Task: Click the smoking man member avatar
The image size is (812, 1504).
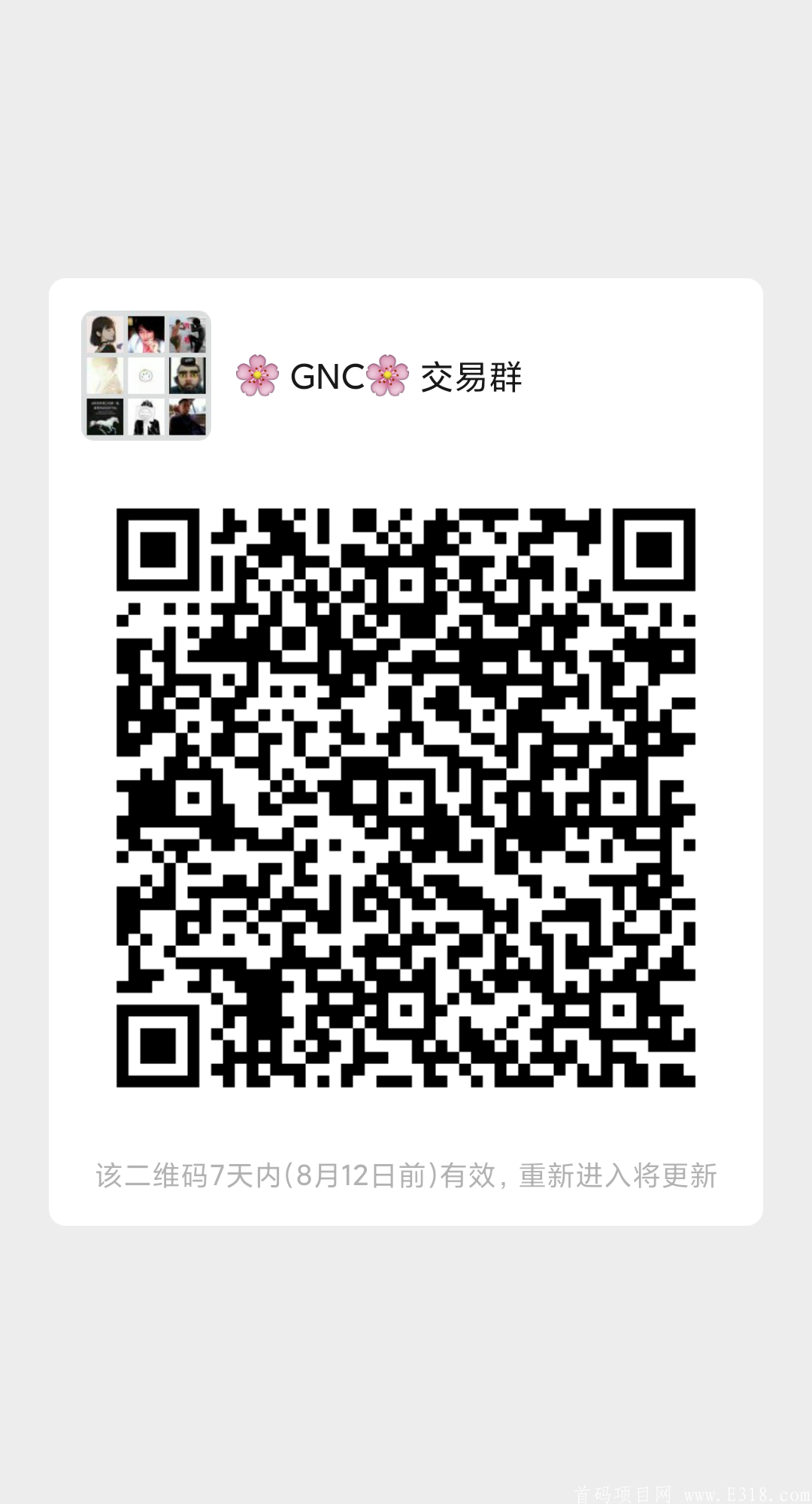Action: (x=147, y=333)
